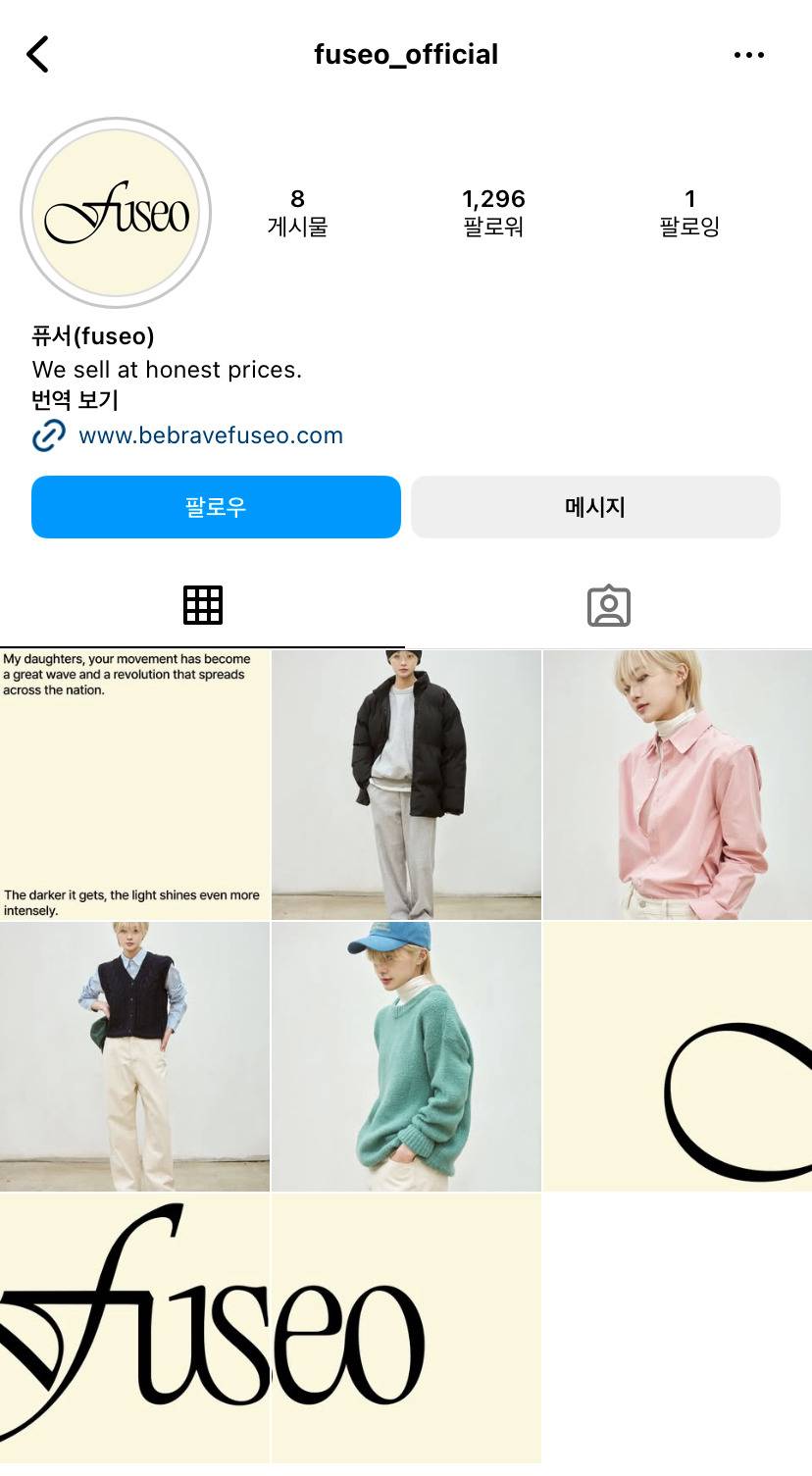Go back using the top-left arrow
Screen dimensions: 812x1476
[38, 55]
